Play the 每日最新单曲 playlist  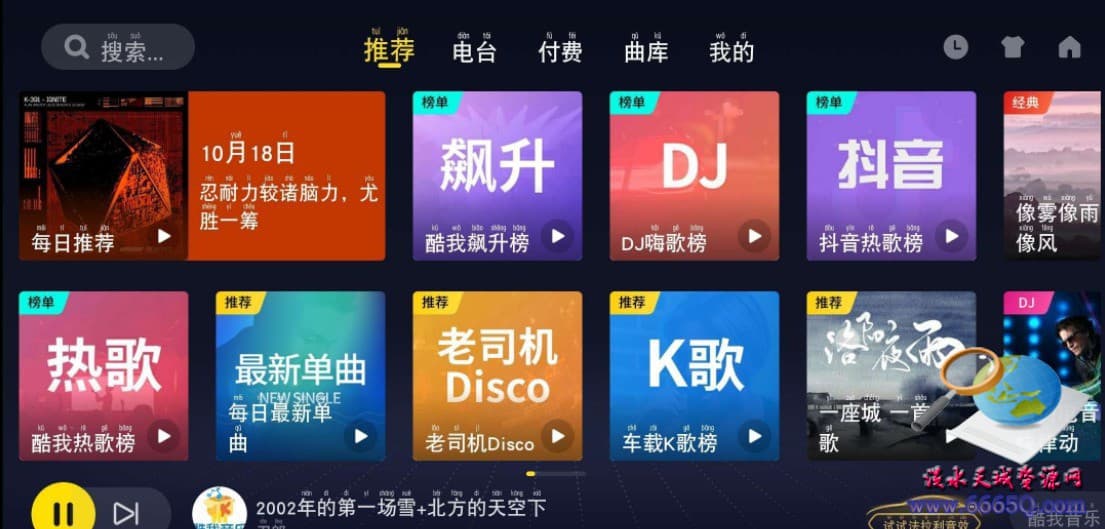click(360, 436)
